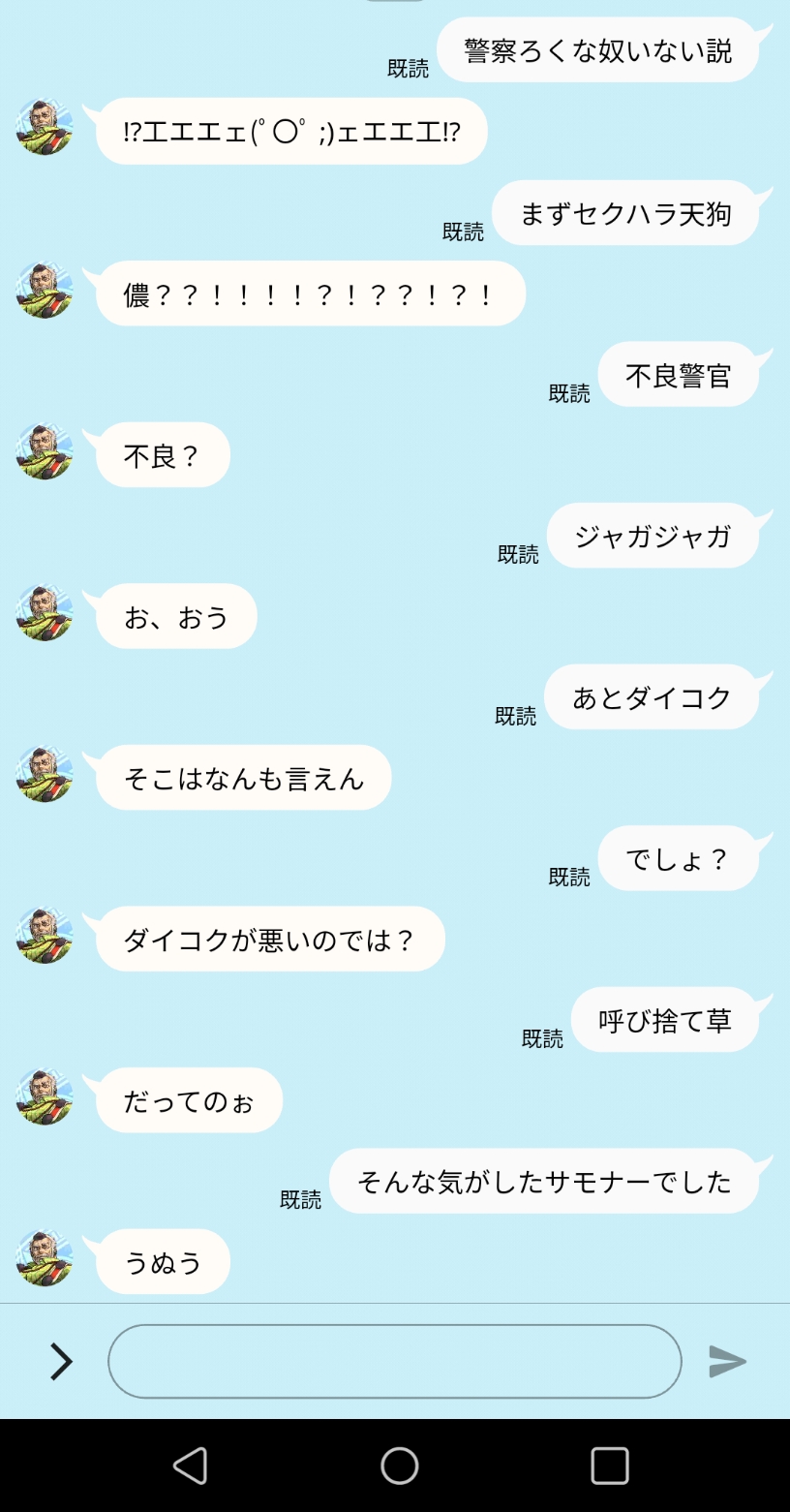Expand options with the chevron beside input

[x=61, y=1361]
